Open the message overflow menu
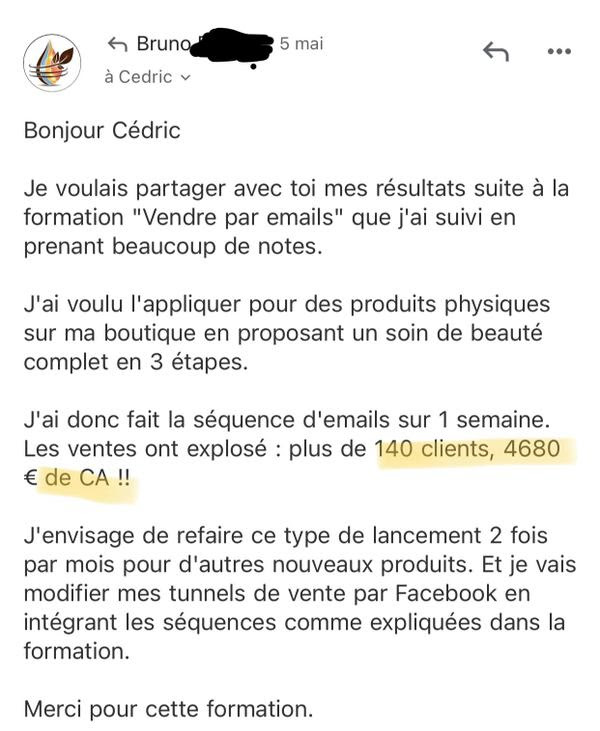The image size is (600, 731). [559, 52]
